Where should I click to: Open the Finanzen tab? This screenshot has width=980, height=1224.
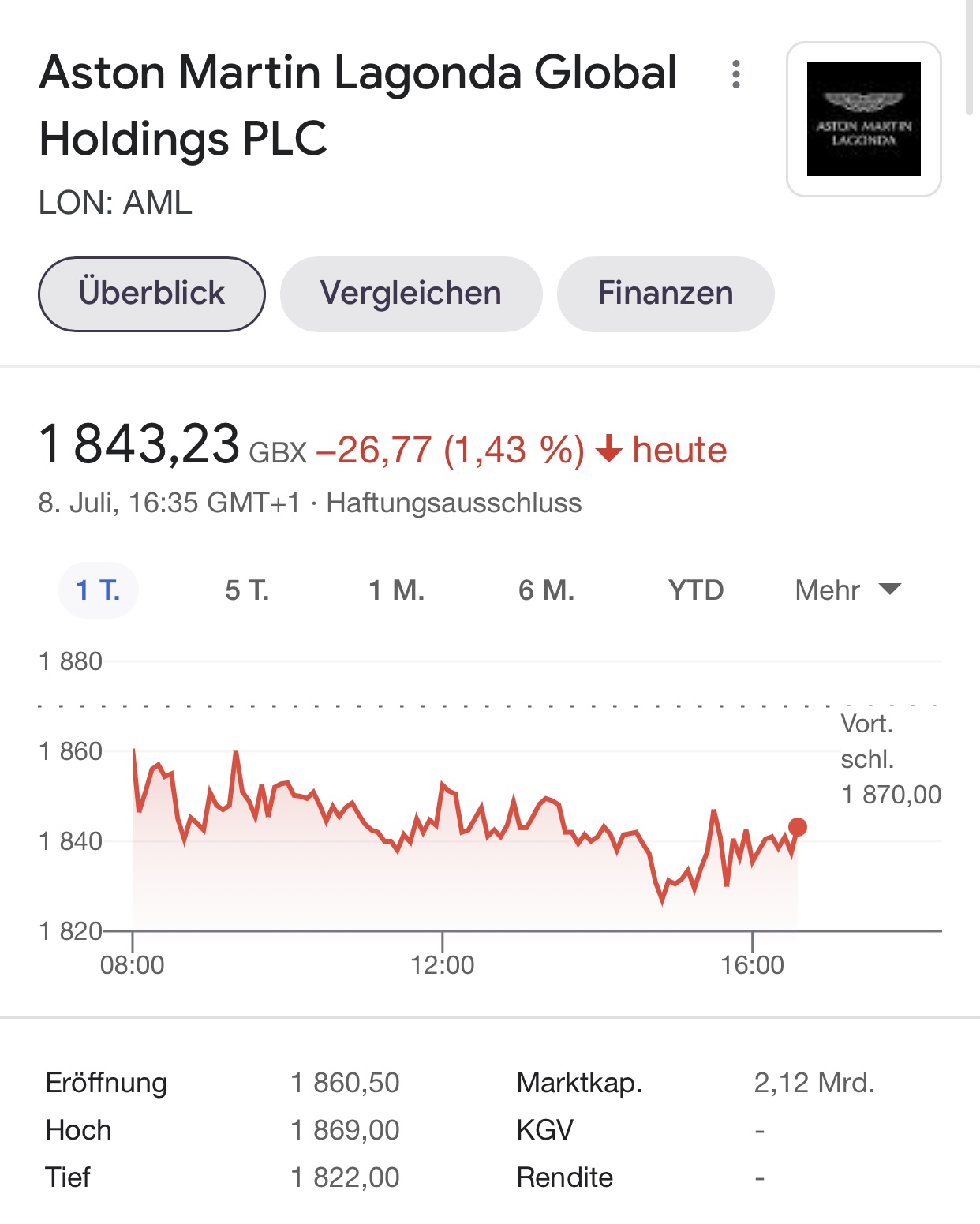(665, 294)
